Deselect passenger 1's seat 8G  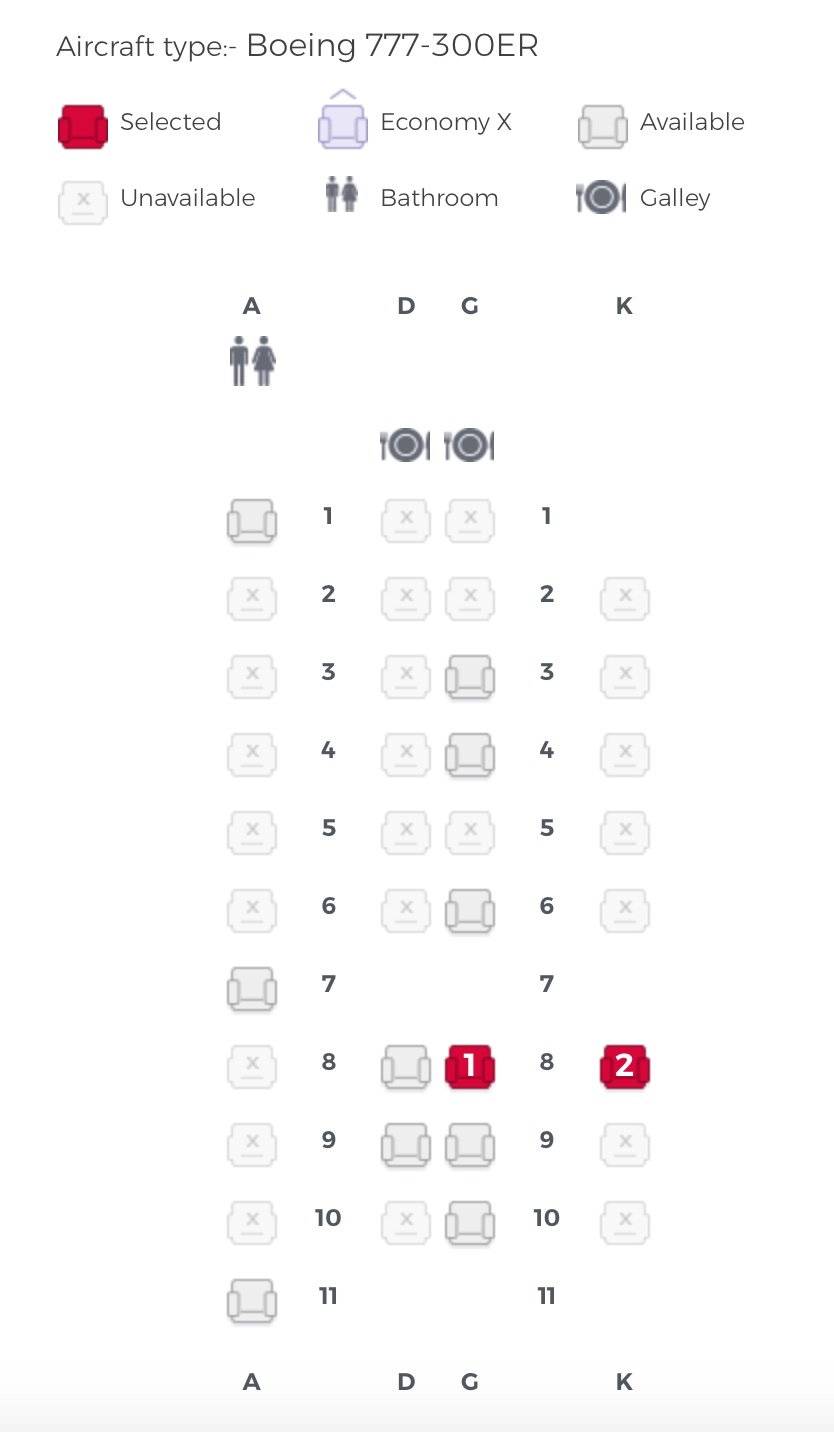point(470,1067)
